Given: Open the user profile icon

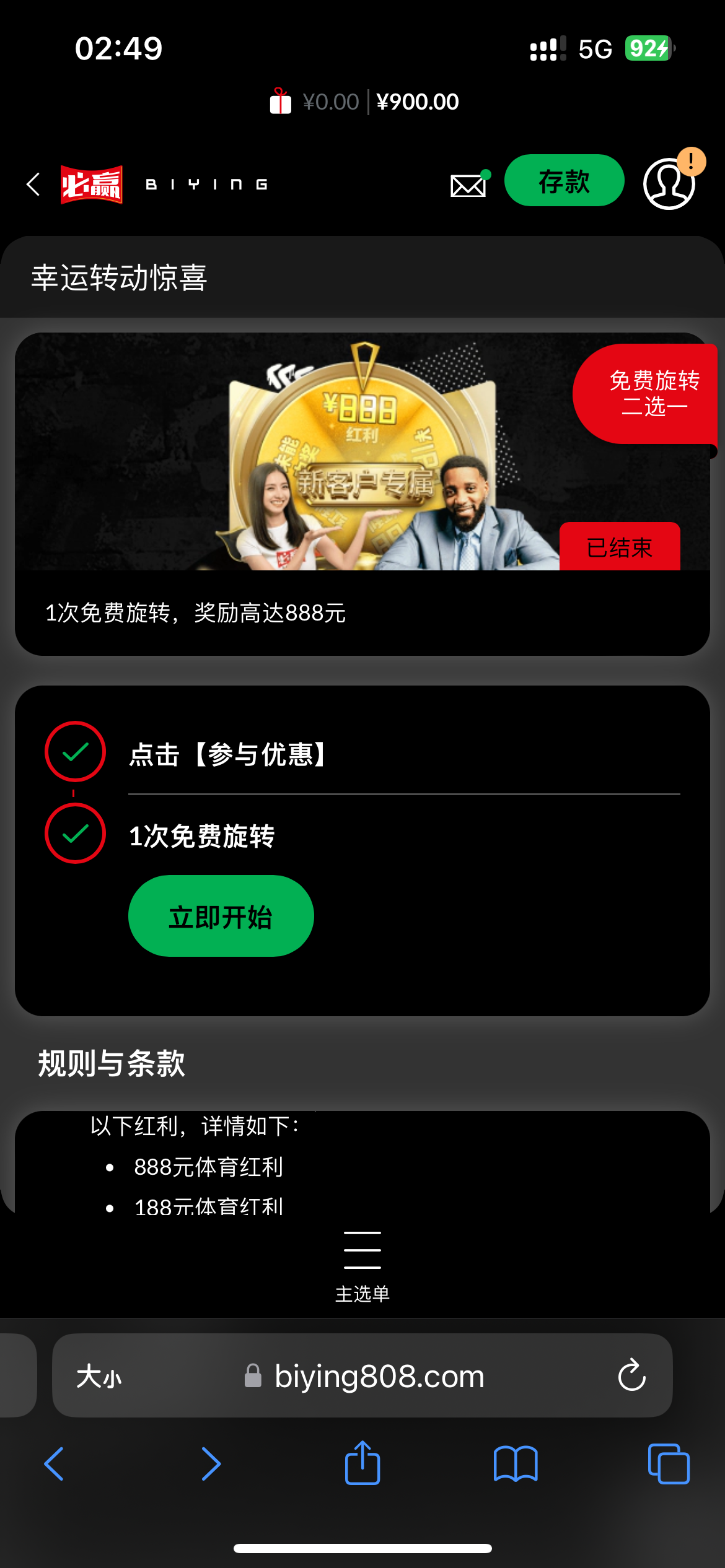Looking at the screenshot, I should click(x=669, y=184).
